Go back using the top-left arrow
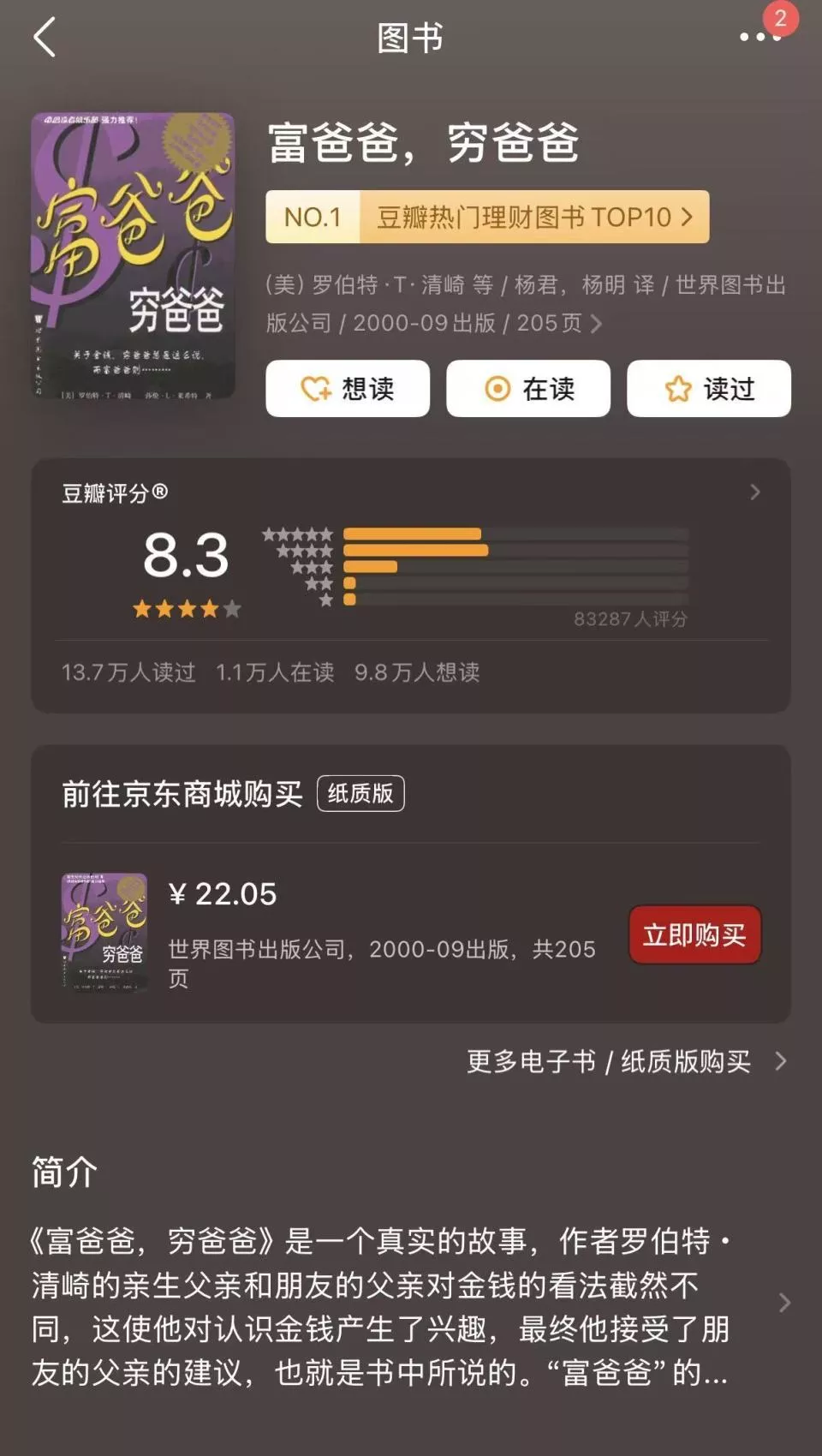This screenshot has height=1456, width=822. (45, 38)
